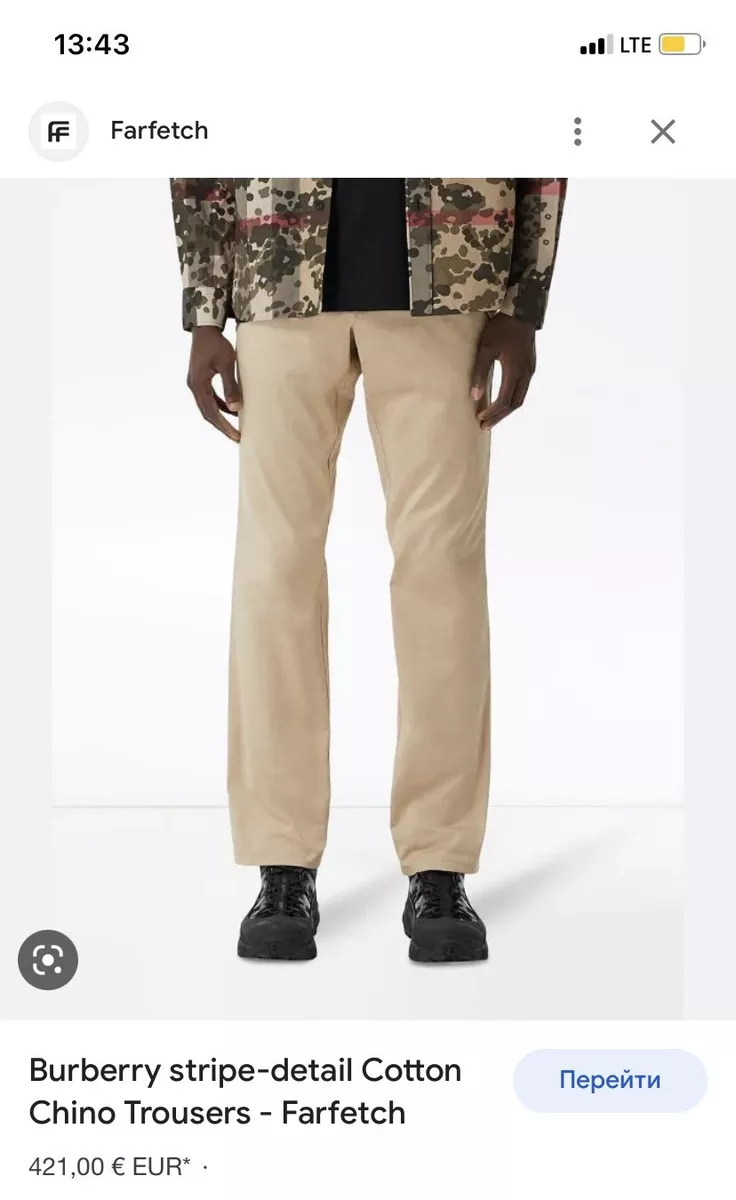Image resolution: width=736 pixels, height=1200 pixels.
Task: Close the Farfetch image viewer
Action: point(663,131)
